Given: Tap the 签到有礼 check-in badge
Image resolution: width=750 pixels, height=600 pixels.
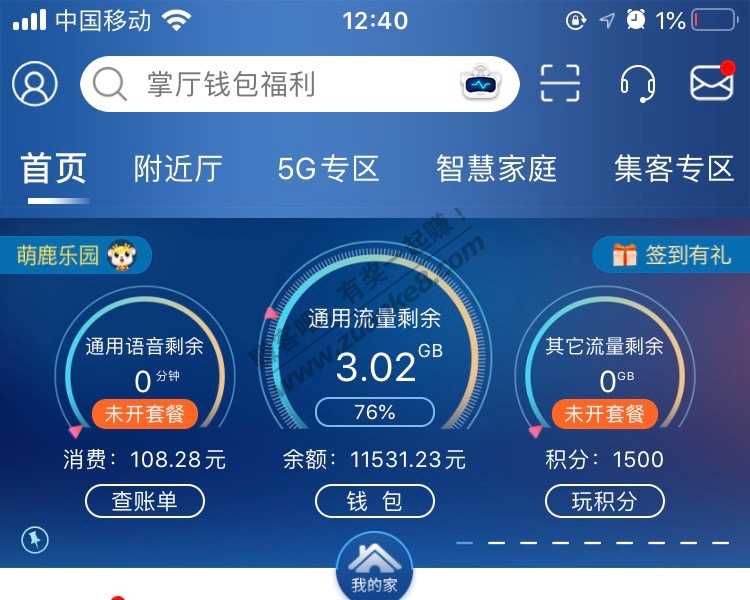Looking at the screenshot, I should pyautogui.click(x=672, y=255).
